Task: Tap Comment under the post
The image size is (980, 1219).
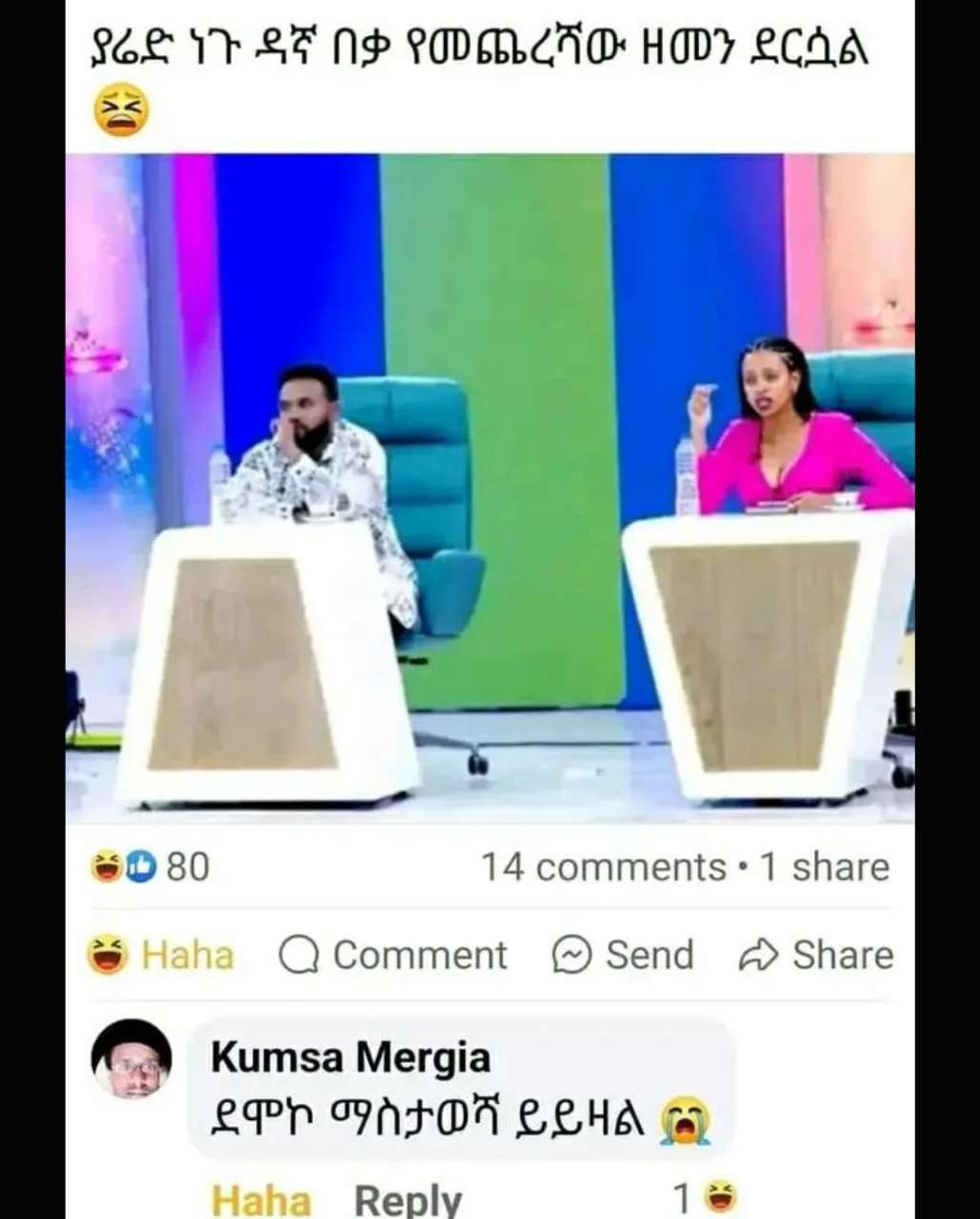Action: (x=392, y=954)
